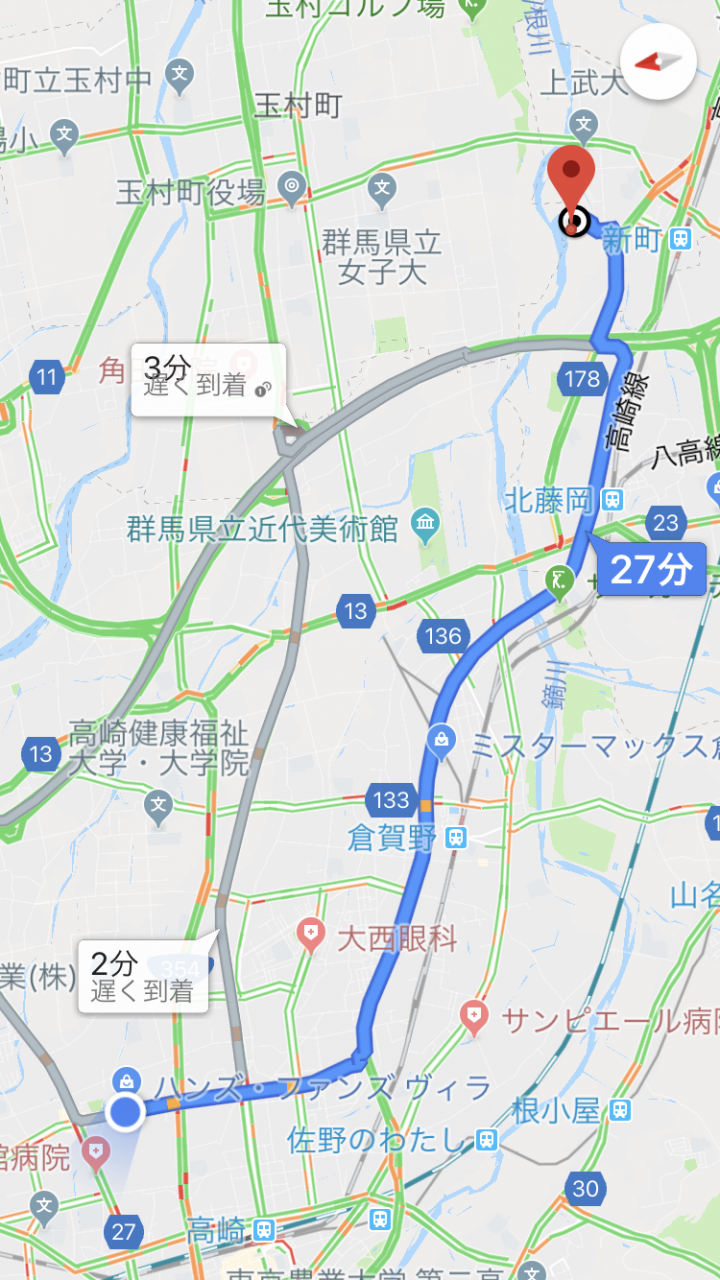The height and width of the screenshot is (1280, 720).
Task: Tap the compass to reorient the map
Action: pyautogui.click(x=658, y=62)
